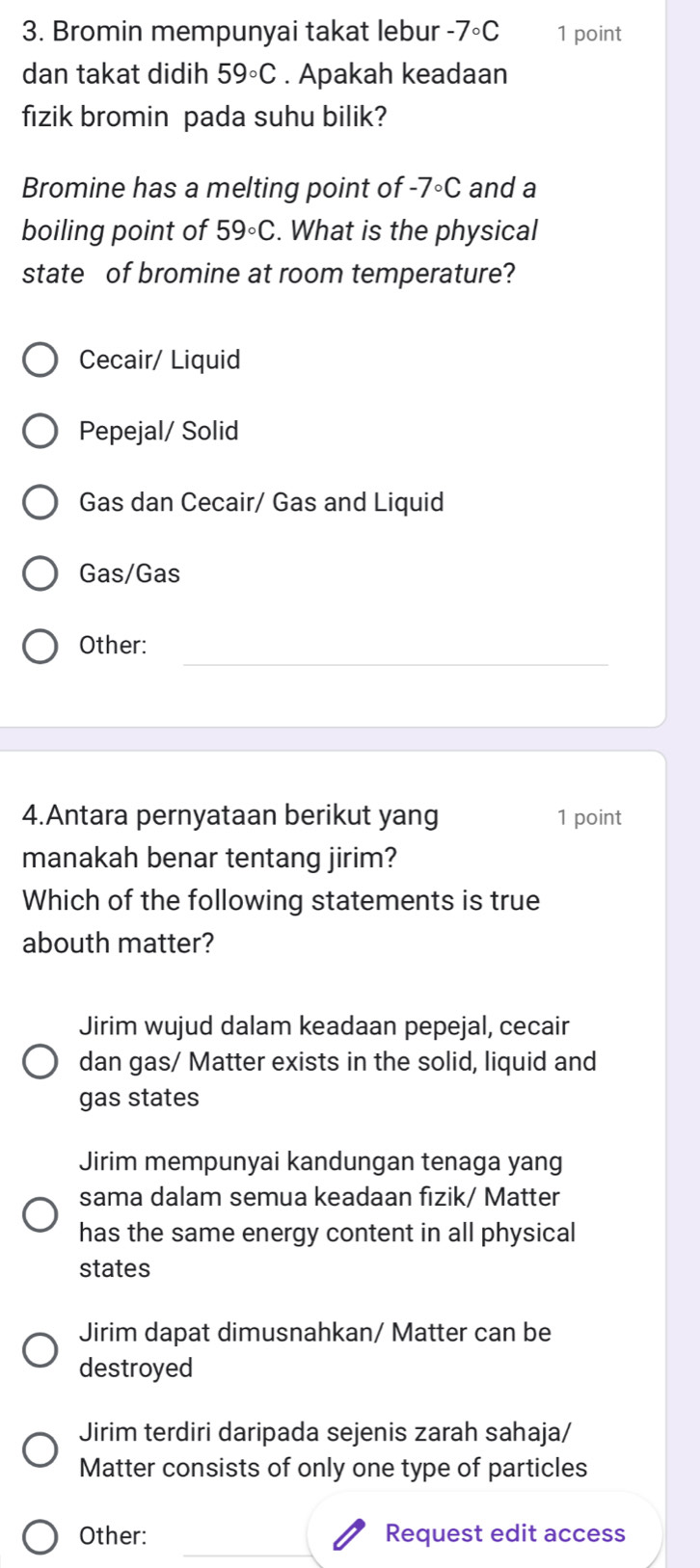
Task: Select the Gas dan Cecair/Gas and Liquid option
Action: (40, 502)
